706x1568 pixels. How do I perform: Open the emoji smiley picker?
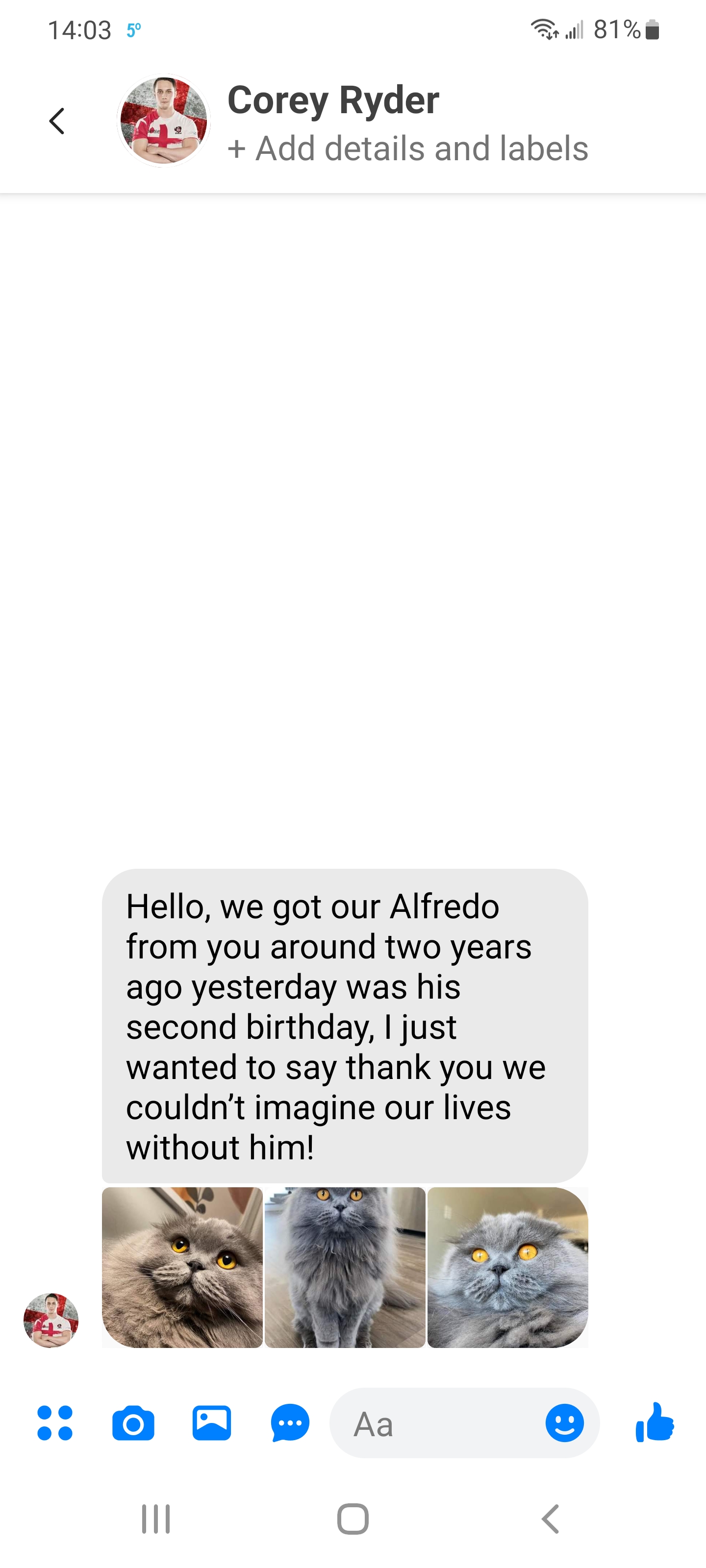pos(564,1423)
